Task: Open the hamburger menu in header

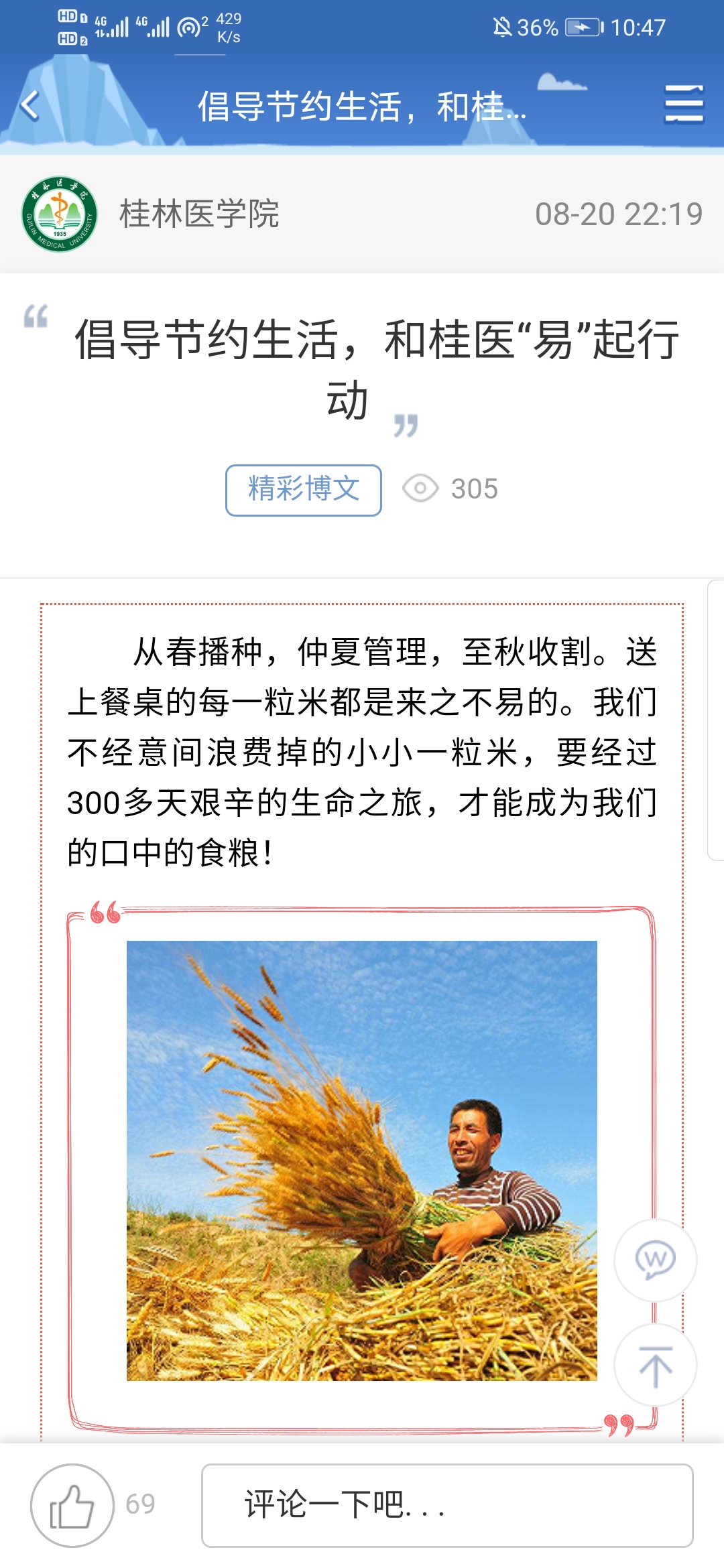Action: pyautogui.click(x=684, y=105)
